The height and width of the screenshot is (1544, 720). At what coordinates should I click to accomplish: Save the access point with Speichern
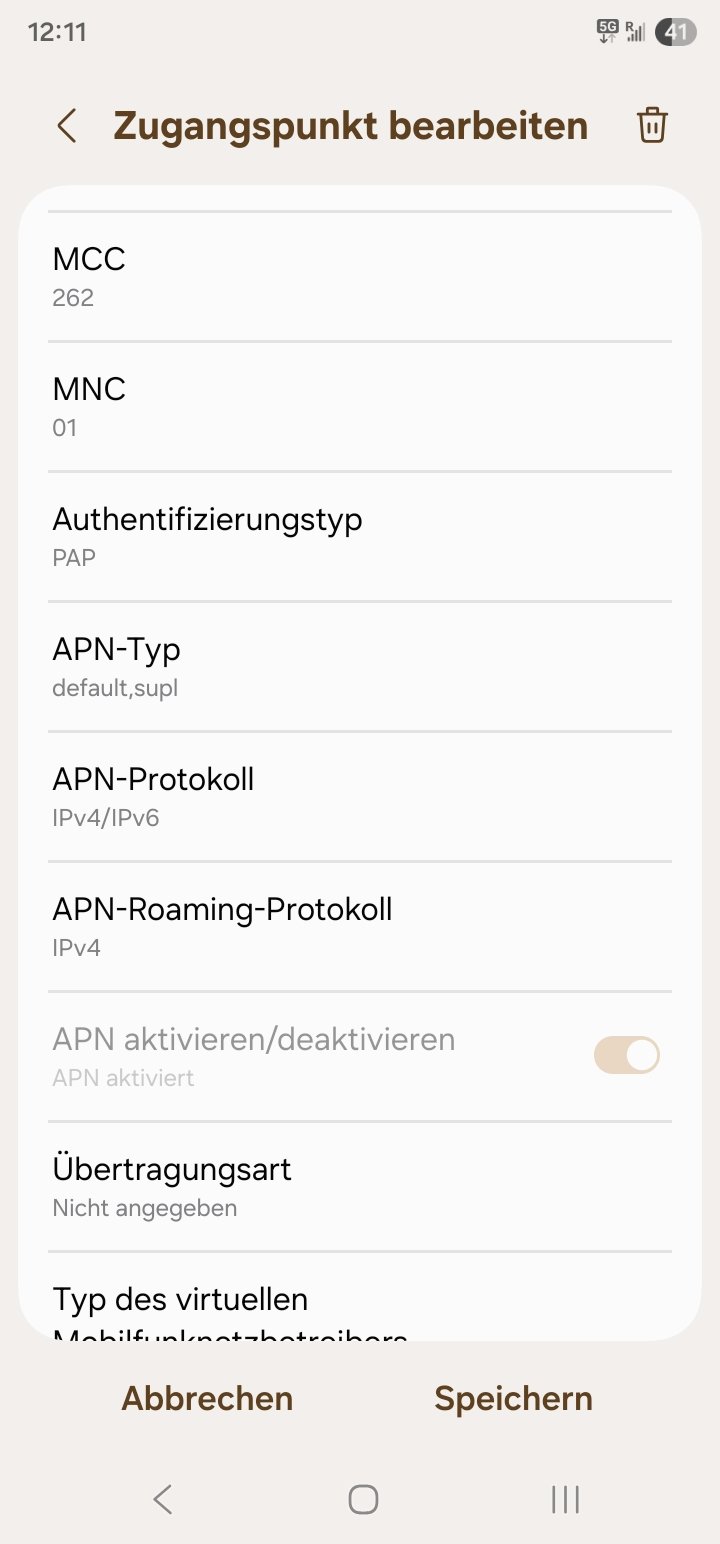[513, 1398]
